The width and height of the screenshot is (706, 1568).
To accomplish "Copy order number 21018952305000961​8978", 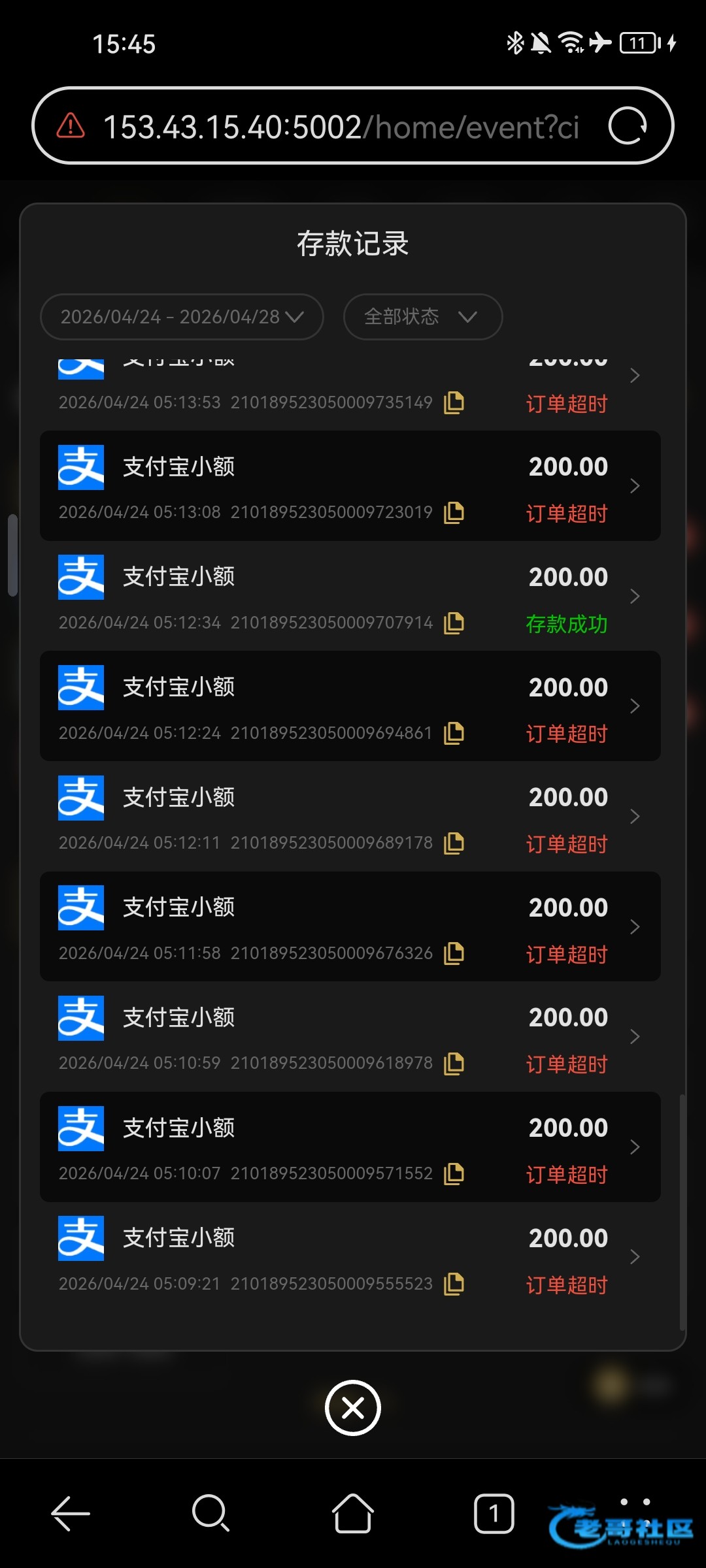I will (454, 1064).
